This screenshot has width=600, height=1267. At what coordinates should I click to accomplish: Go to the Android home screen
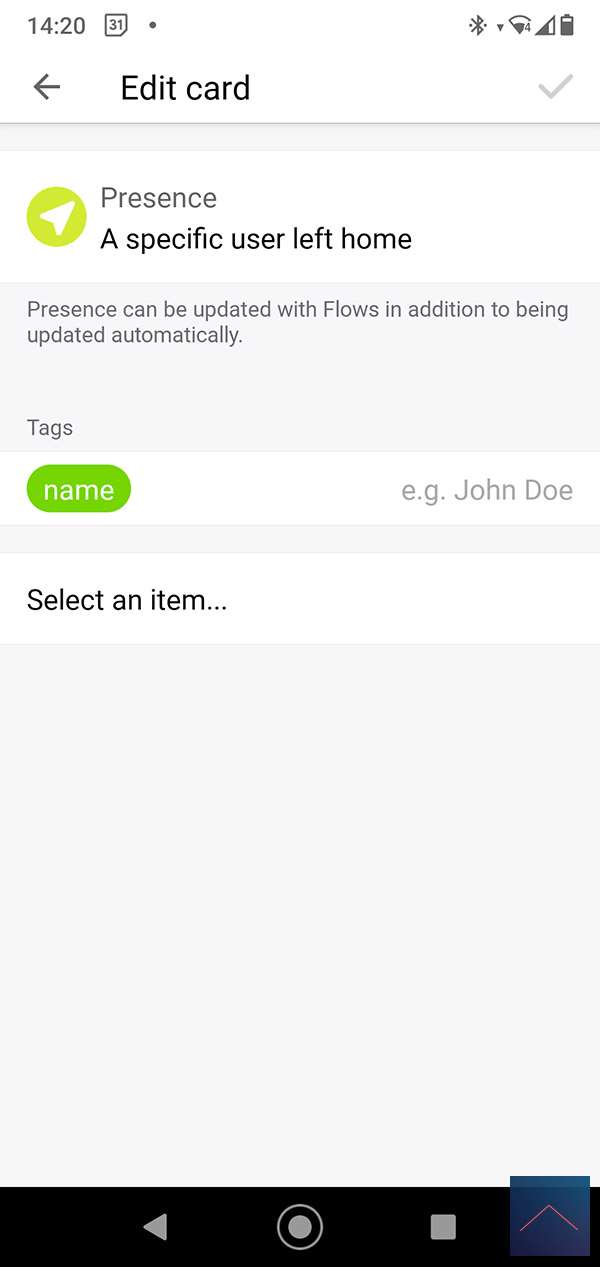[300, 1227]
